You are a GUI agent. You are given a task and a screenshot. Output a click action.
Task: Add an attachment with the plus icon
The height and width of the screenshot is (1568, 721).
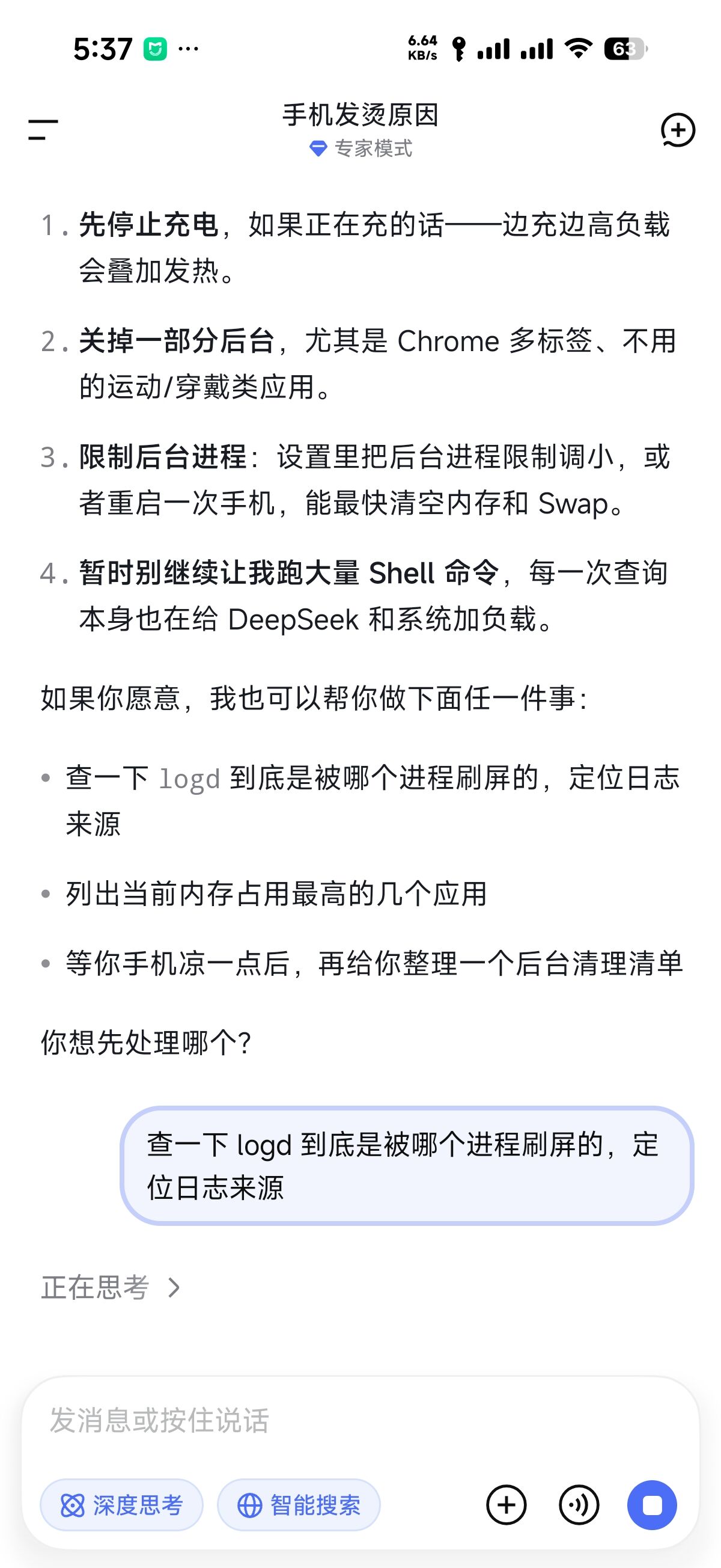(507, 1505)
